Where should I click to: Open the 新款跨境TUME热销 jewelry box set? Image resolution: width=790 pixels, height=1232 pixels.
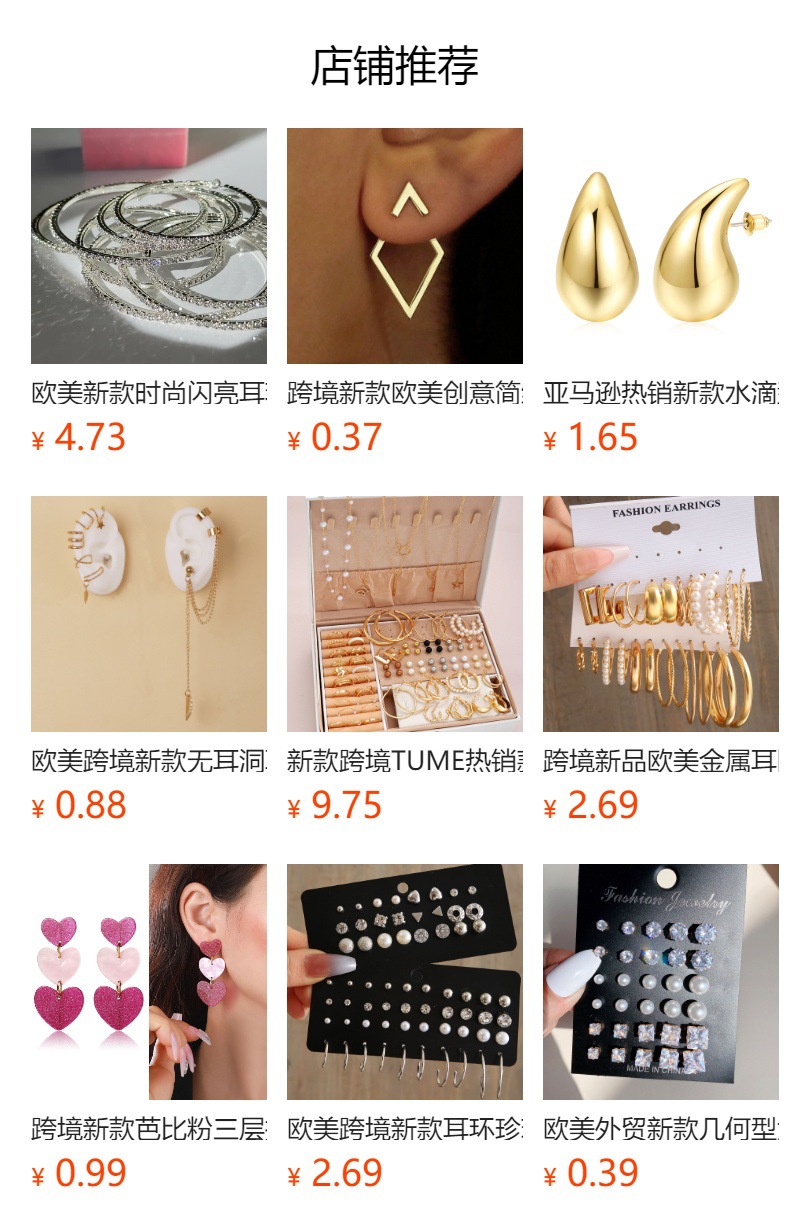point(405,614)
